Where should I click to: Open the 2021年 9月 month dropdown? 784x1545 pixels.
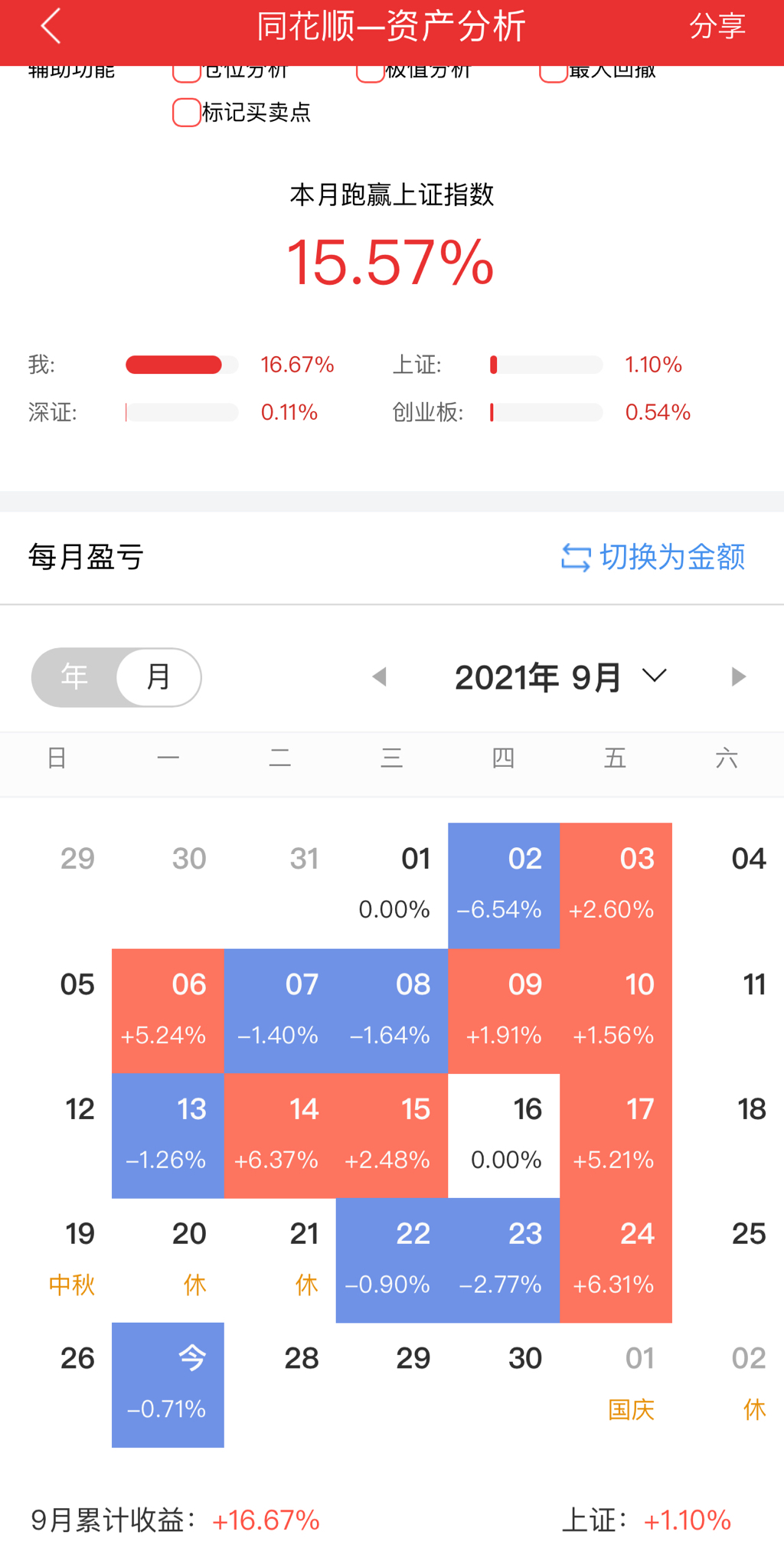(x=561, y=676)
